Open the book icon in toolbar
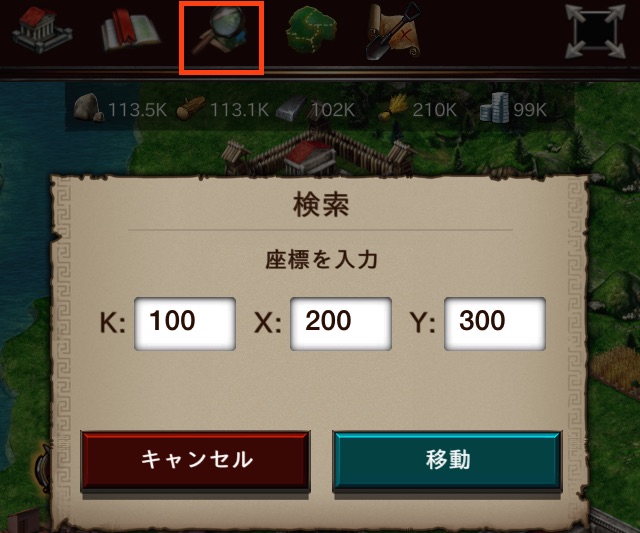 click(x=130, y=33)
